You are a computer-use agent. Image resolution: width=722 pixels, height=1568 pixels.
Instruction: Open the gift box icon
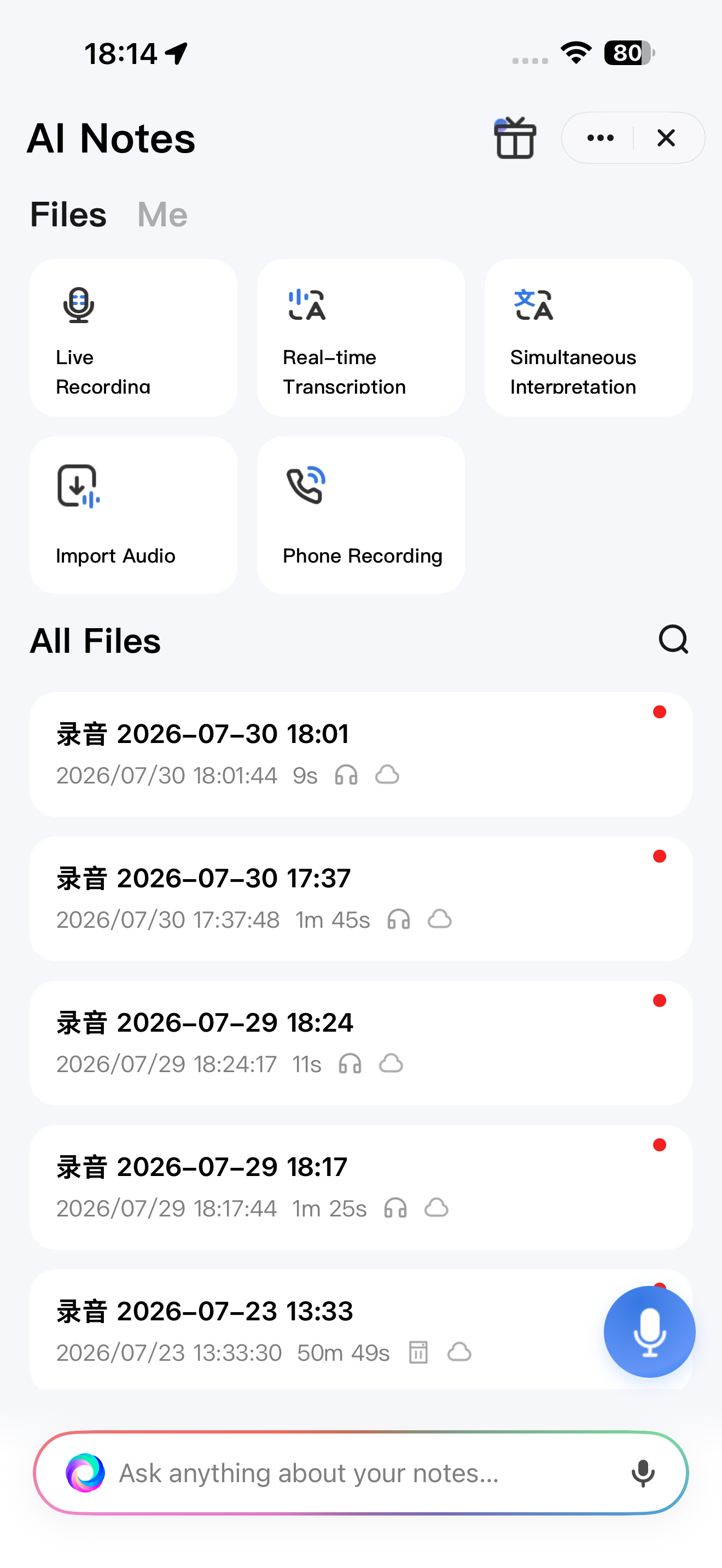pyautogui.click(x=515, y=138)
